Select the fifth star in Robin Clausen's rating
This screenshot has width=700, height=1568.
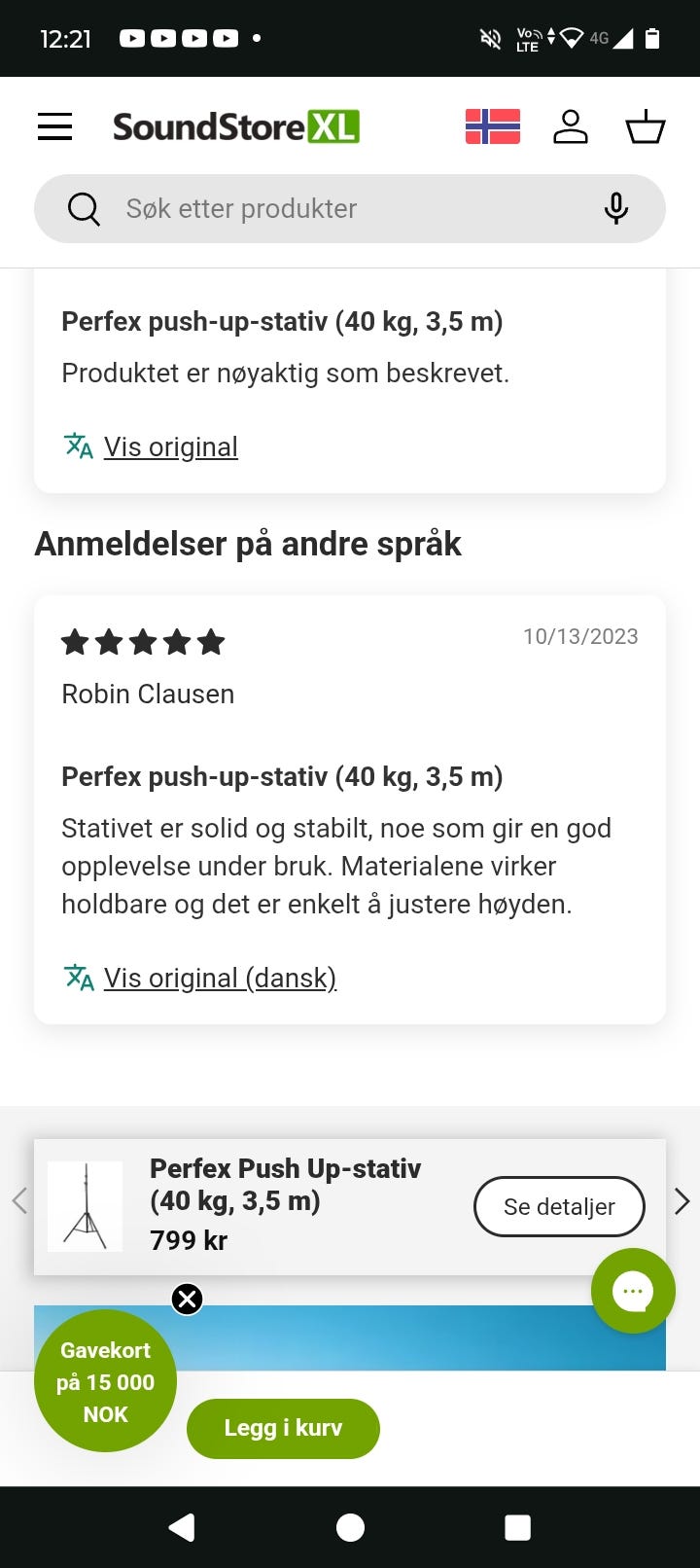(x=209, y=641)
